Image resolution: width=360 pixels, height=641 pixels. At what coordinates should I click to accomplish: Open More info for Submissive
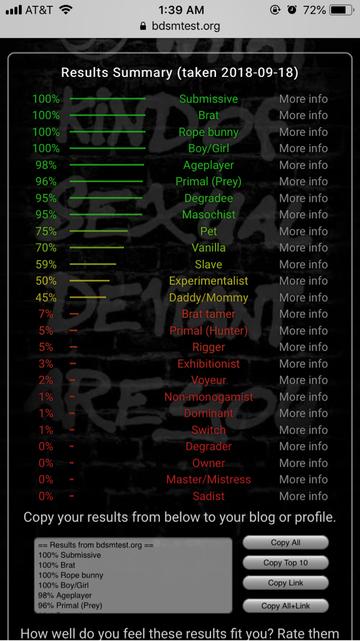pyautogui.click(x=303, y=99)
